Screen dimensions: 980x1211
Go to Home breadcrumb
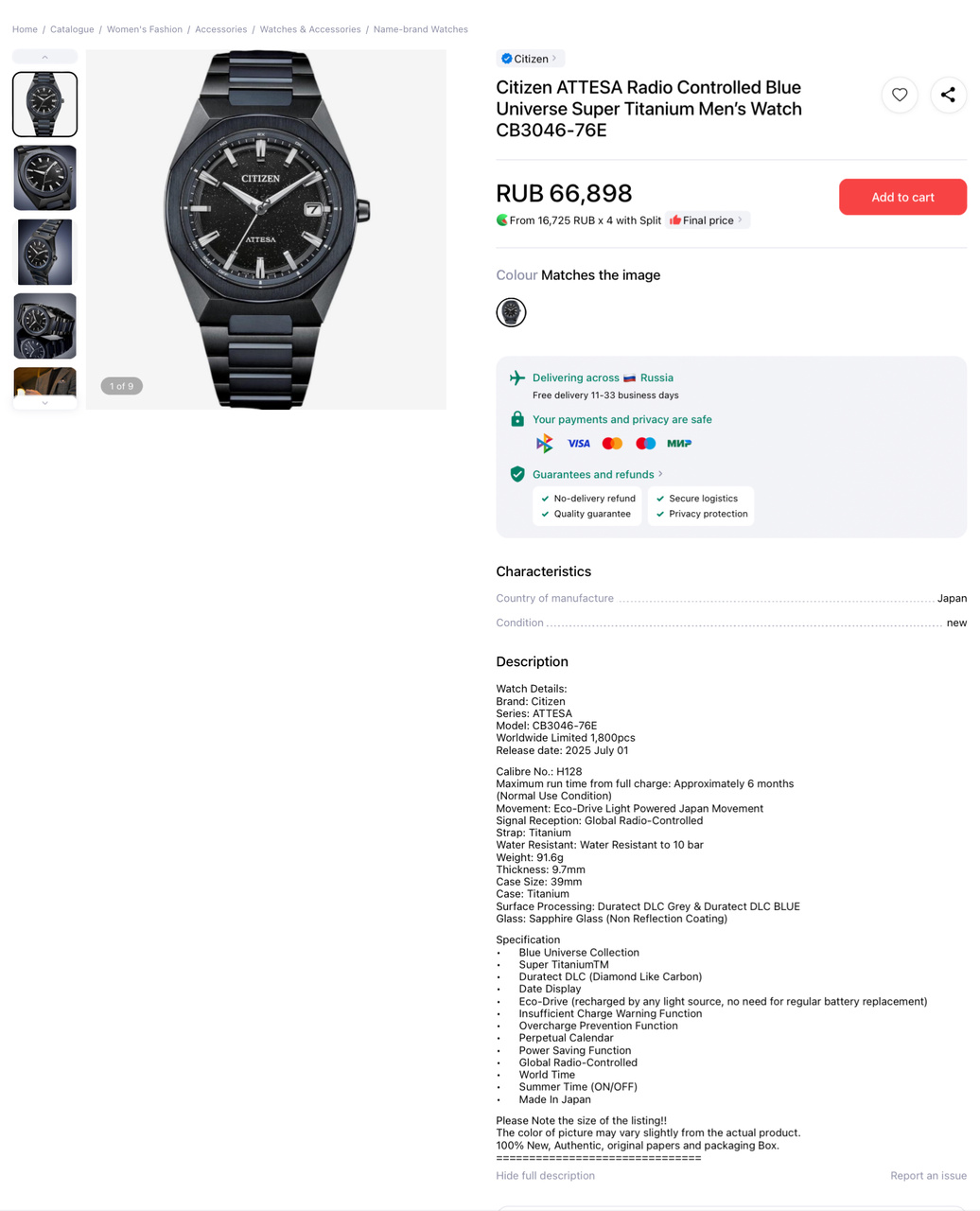click(x=25, y=29)
